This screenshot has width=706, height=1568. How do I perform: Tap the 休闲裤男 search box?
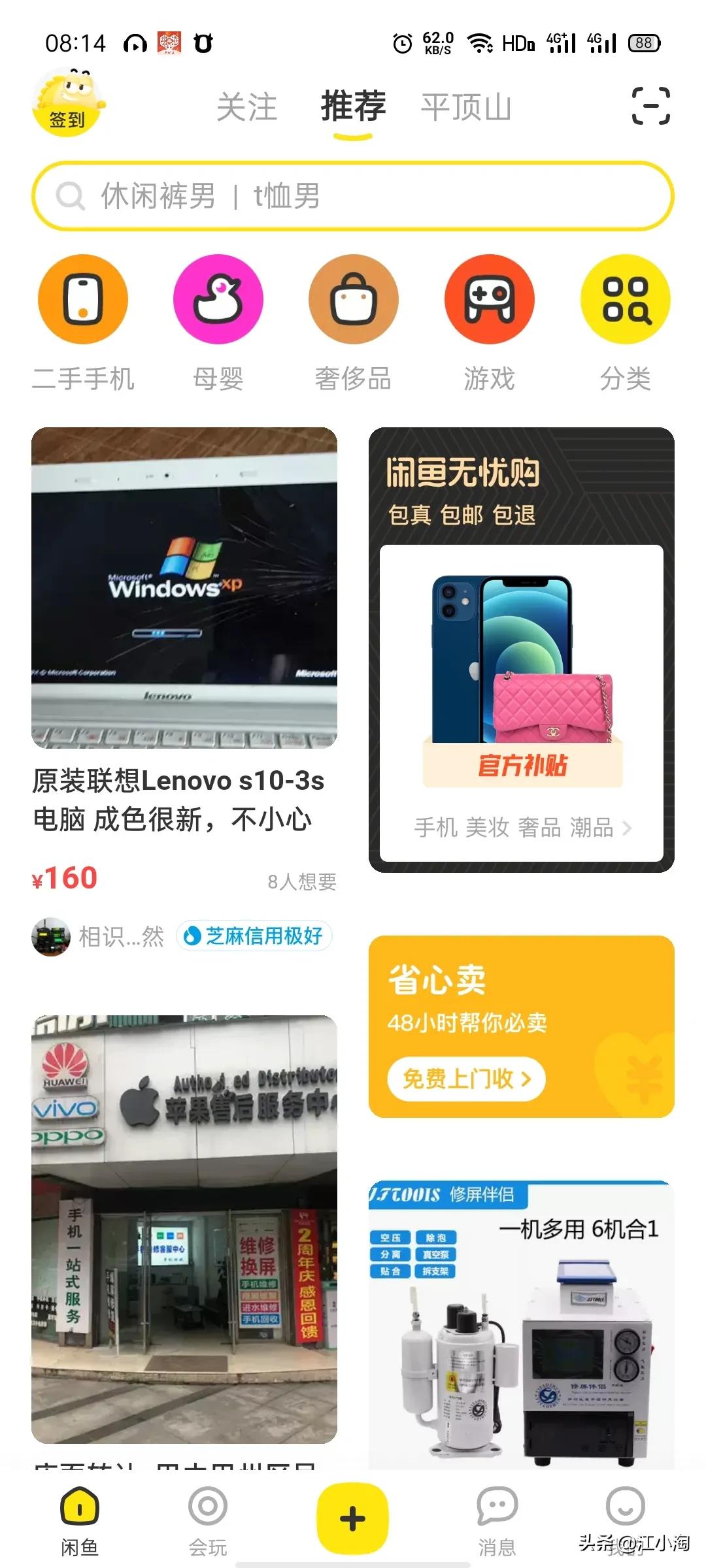(x=353, y=196)
